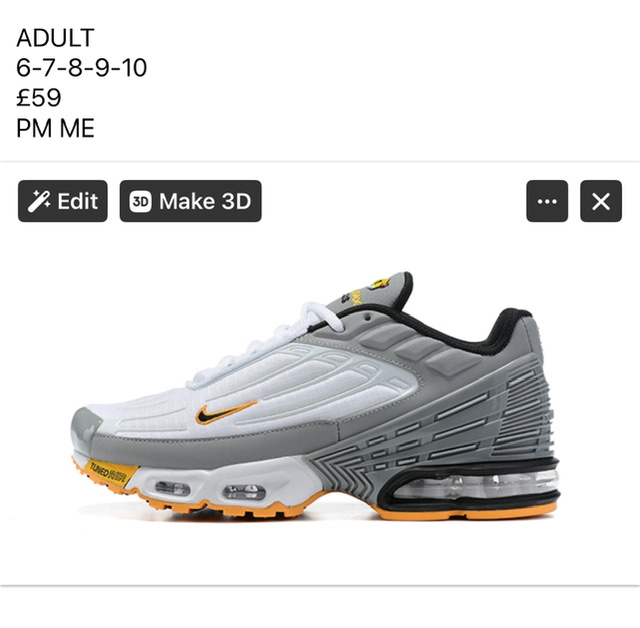Remove the sneaker photo with X

600,201
